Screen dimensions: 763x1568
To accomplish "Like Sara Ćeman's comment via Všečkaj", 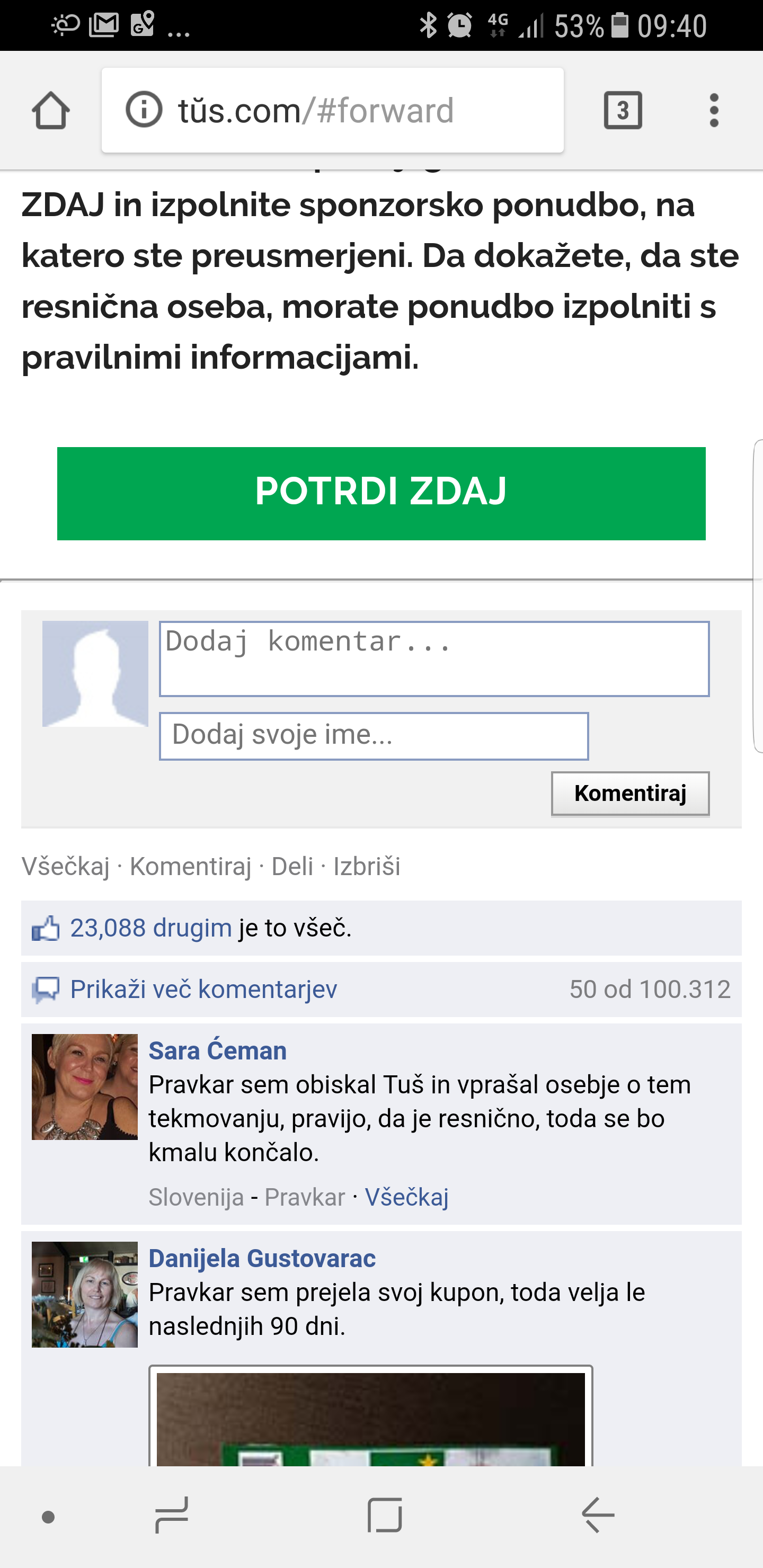I will coord(407,1197).
